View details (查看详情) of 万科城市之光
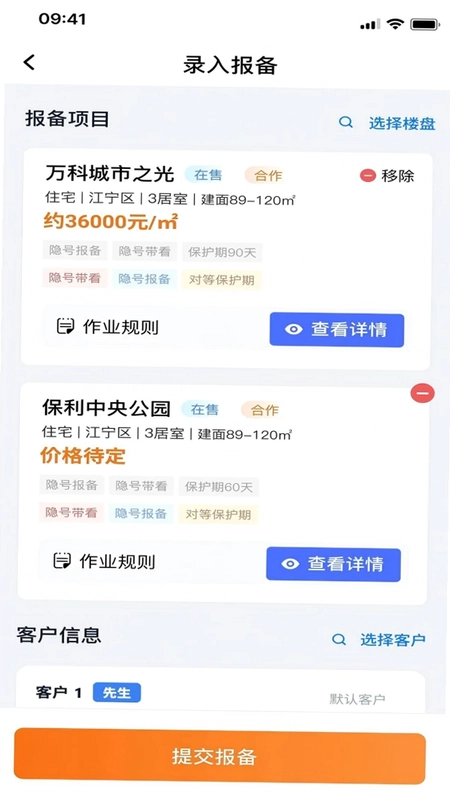Screen dimensions: 450x800 (337, 330)
